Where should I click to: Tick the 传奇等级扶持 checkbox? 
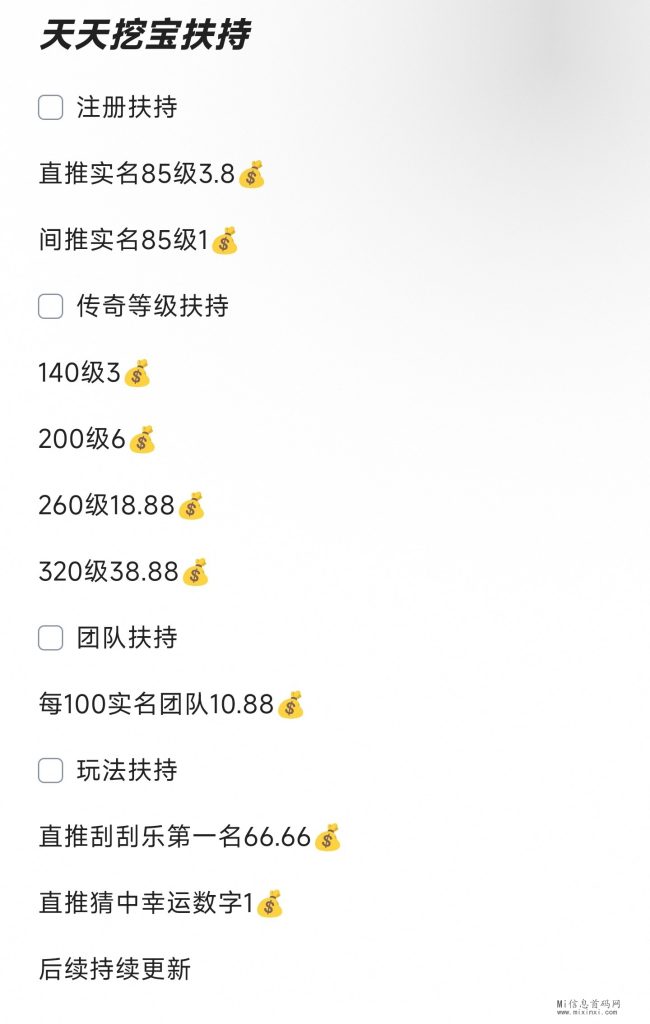pyautogui.click(x=51, y=306)
